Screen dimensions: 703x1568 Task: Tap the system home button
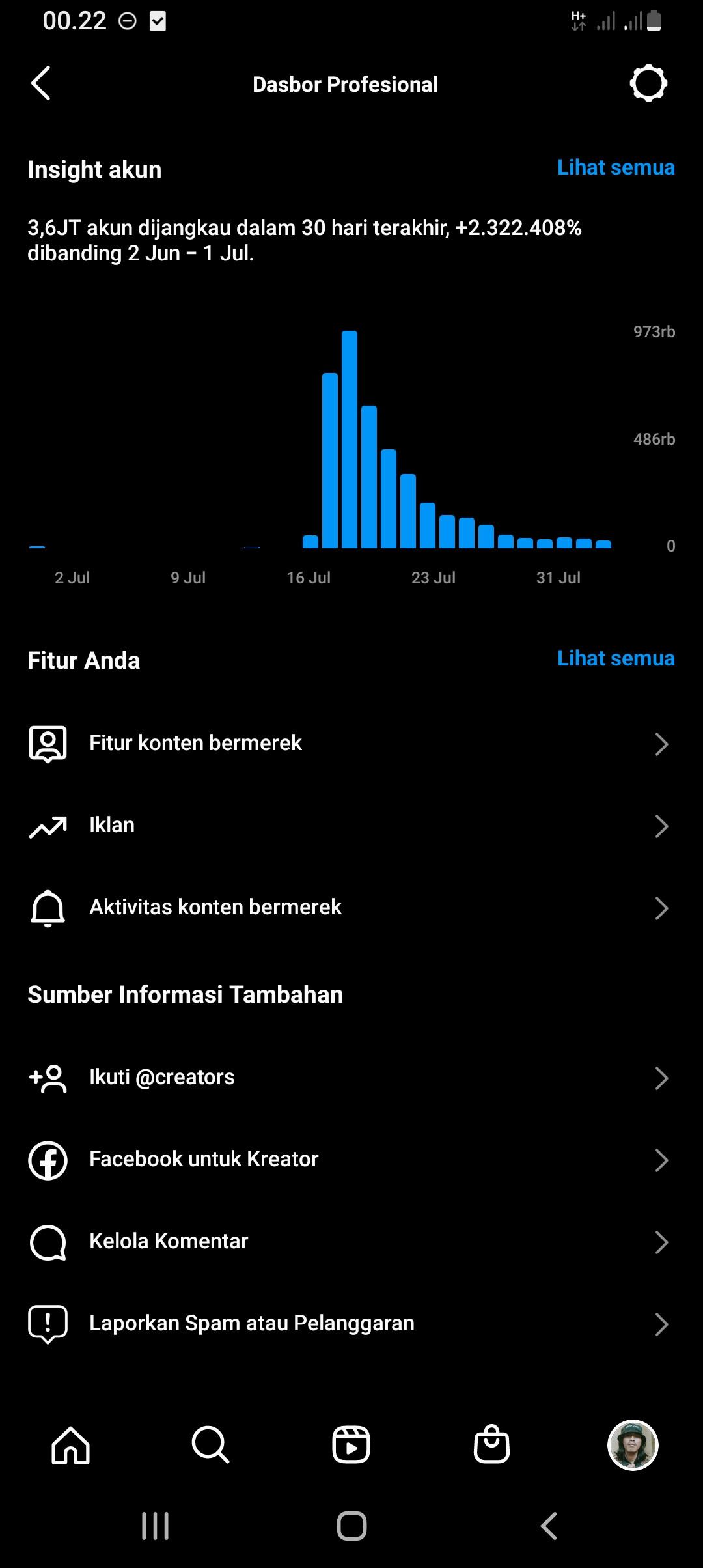coord(351,1526)
